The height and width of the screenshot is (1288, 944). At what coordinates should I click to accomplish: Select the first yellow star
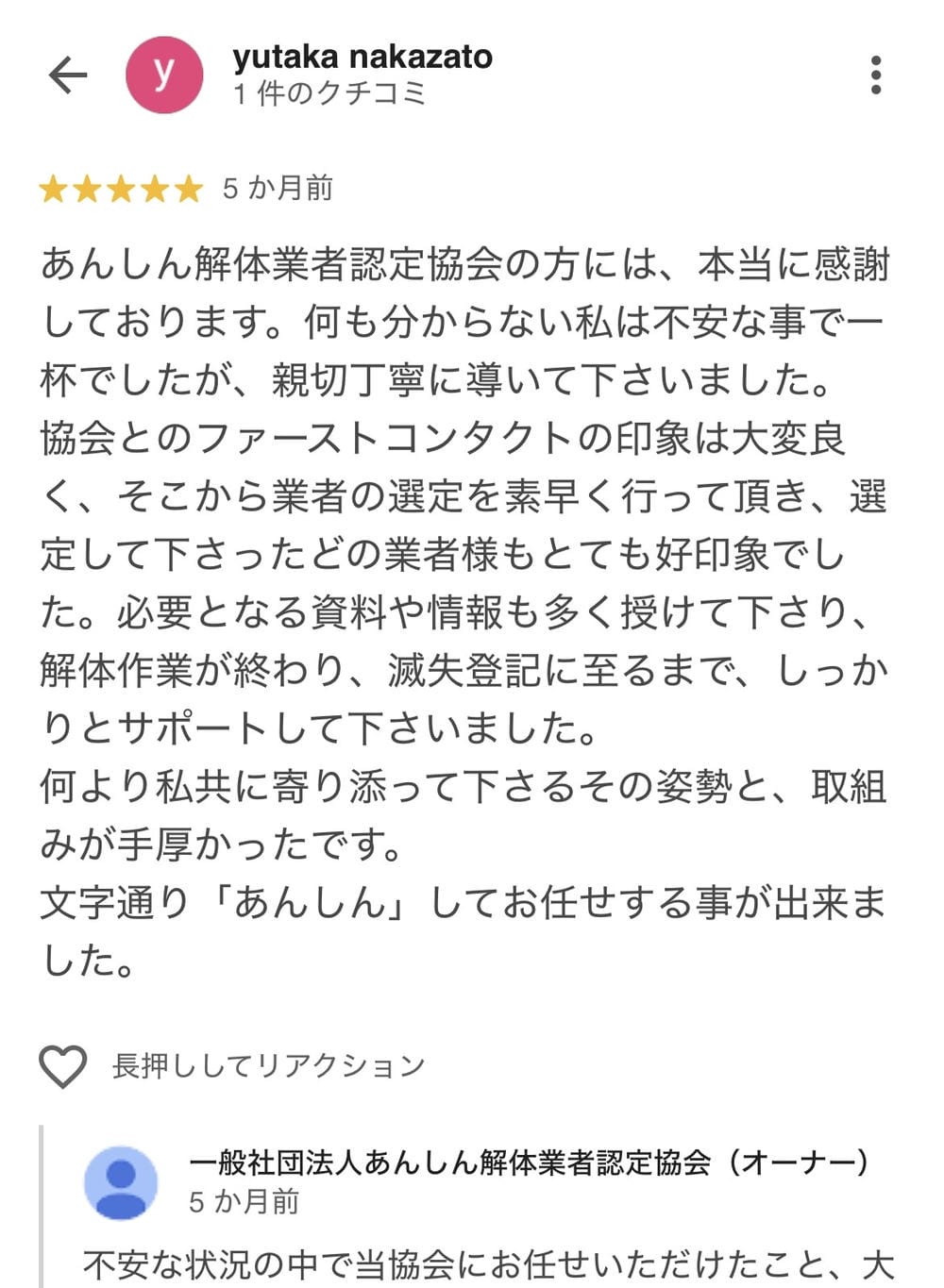(52, 190)
